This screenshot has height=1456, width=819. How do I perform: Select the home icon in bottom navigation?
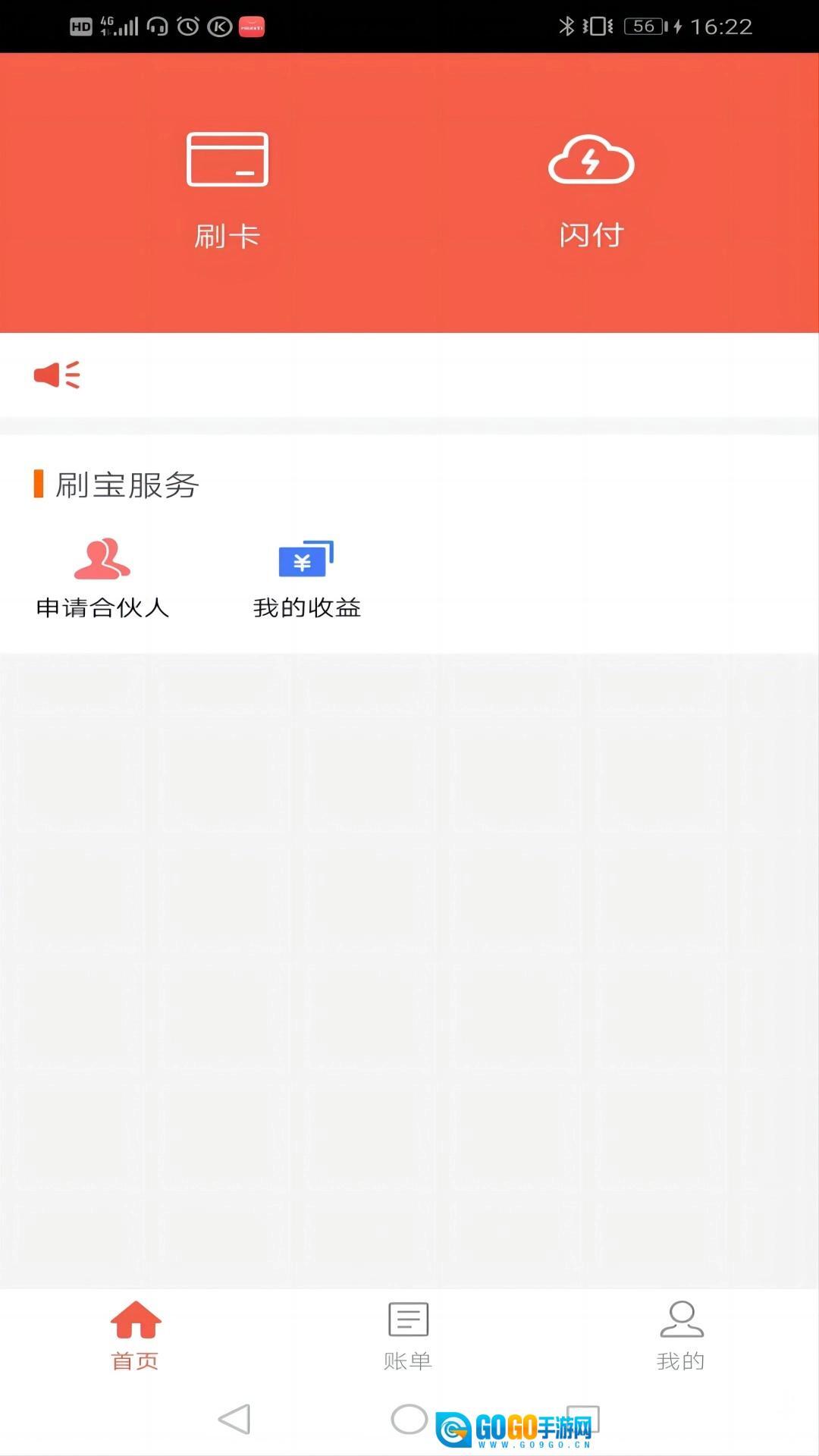(x=135, y=1318)
